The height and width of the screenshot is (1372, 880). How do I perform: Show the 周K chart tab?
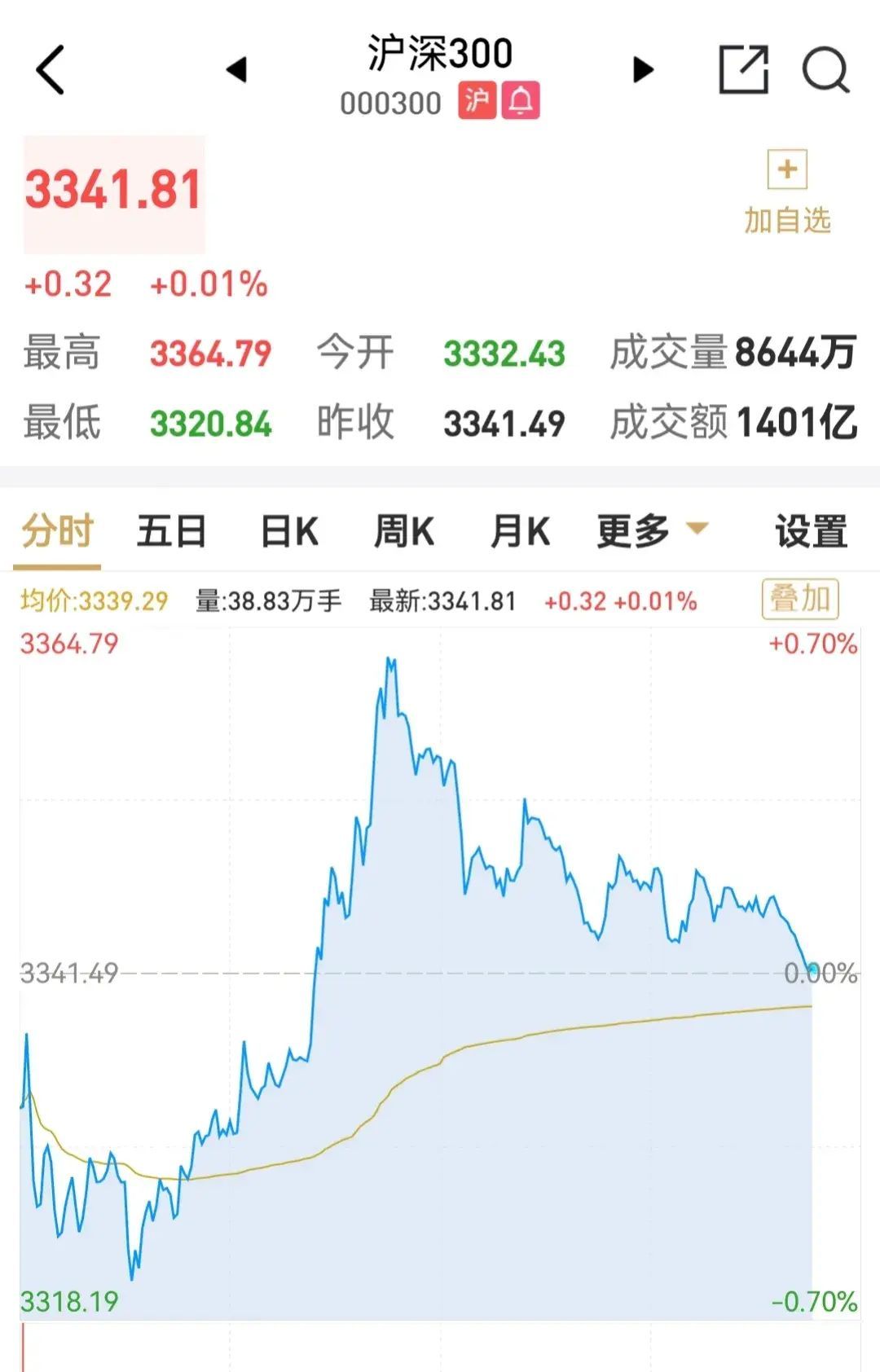click(404, 531)
